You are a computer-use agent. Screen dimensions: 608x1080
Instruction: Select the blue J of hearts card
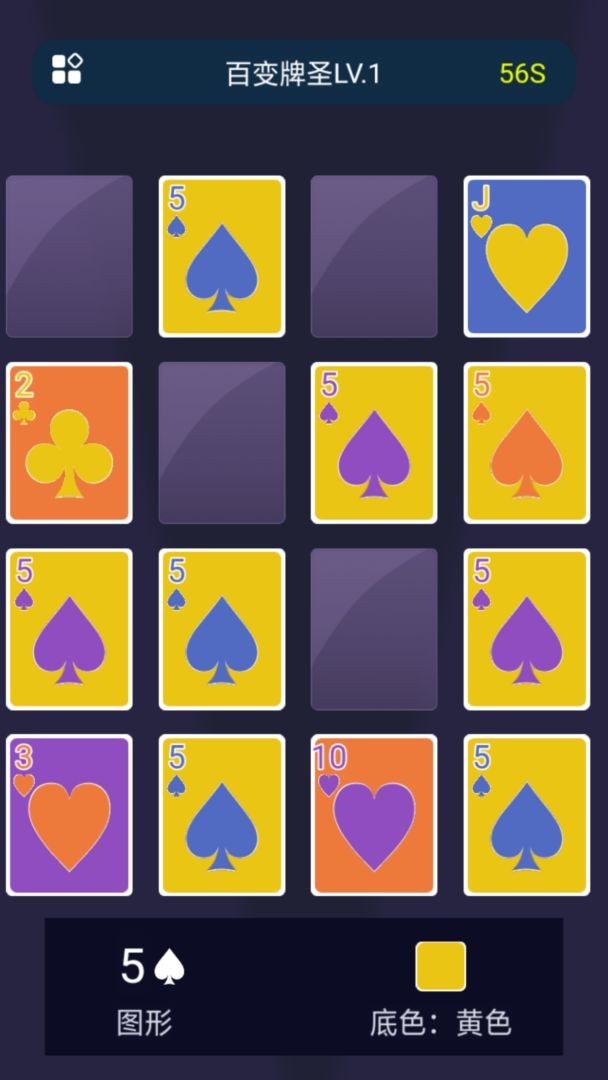coord(526,257)
